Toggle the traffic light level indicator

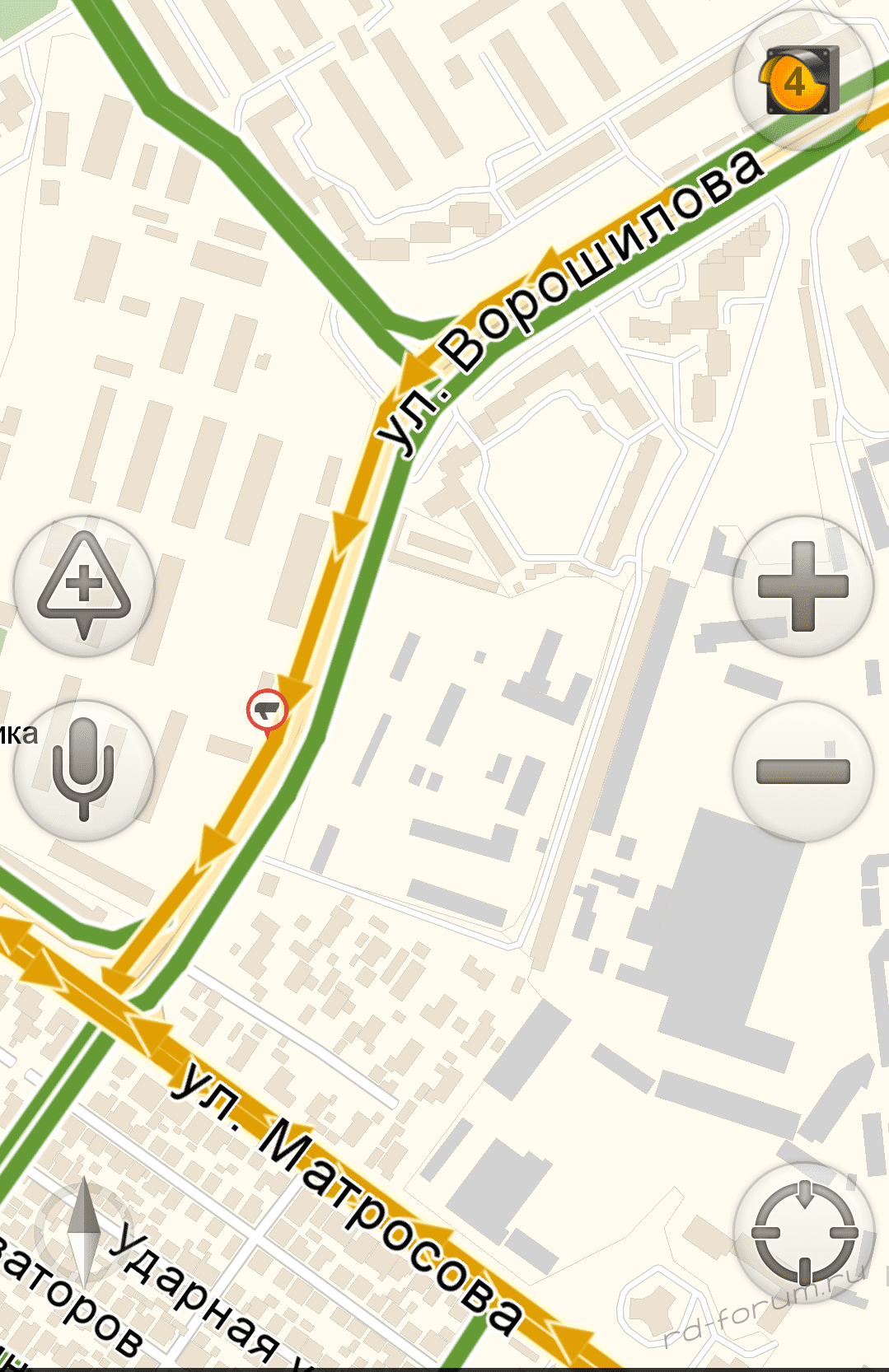pos(802,81)
